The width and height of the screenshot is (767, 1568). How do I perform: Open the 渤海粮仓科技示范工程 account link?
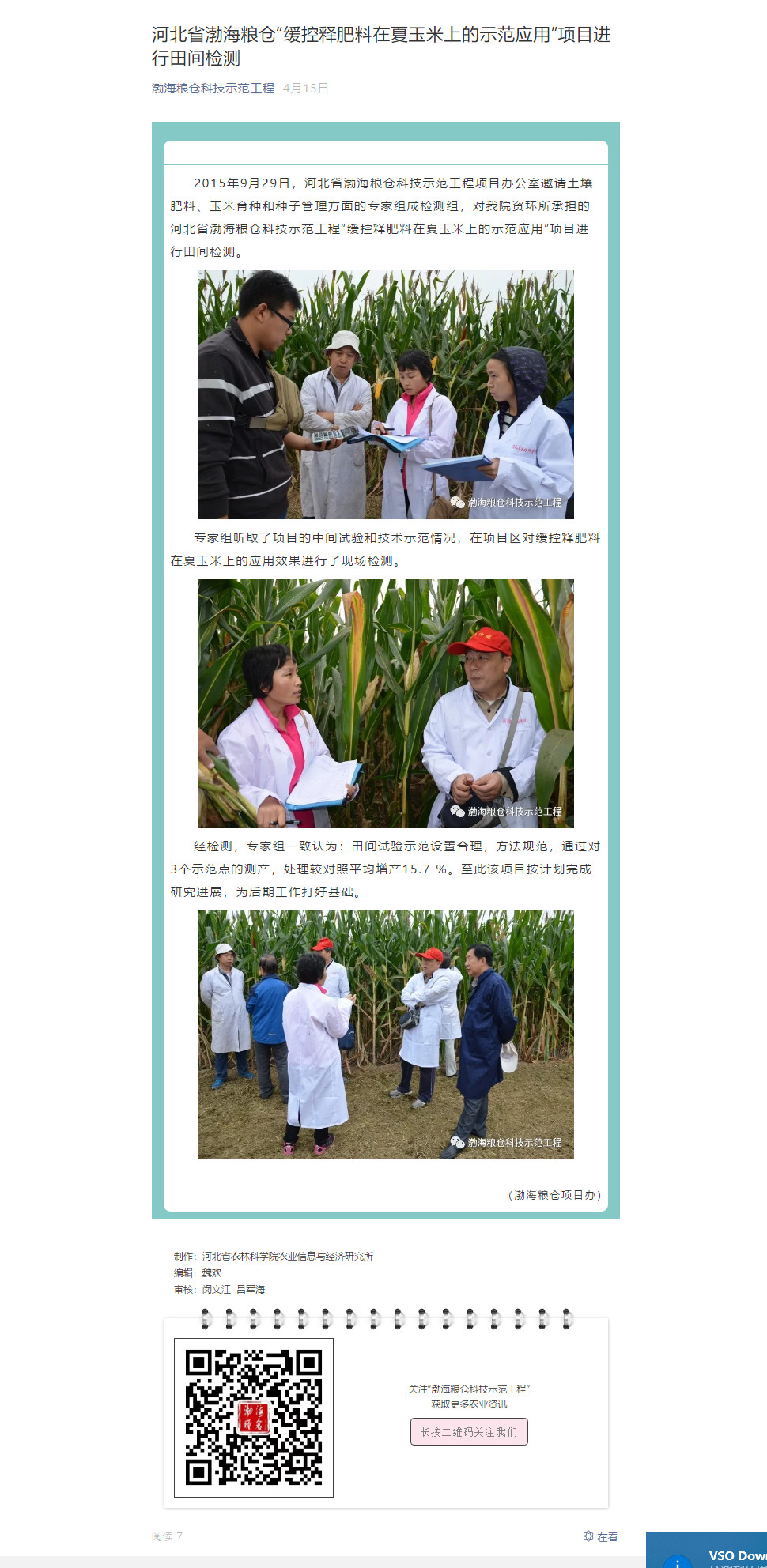tap(213, 88)
